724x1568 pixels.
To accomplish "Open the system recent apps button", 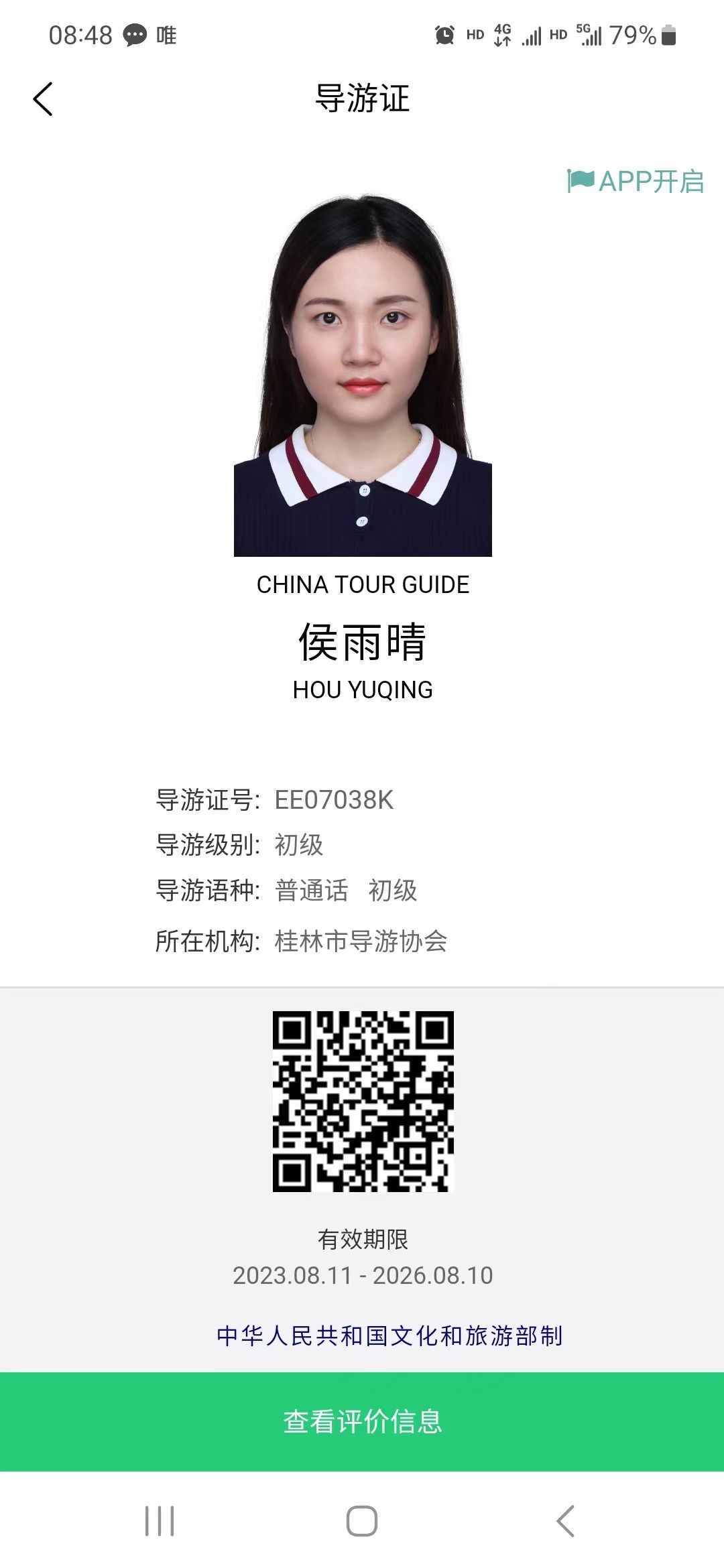I will tap(160, 1520).
